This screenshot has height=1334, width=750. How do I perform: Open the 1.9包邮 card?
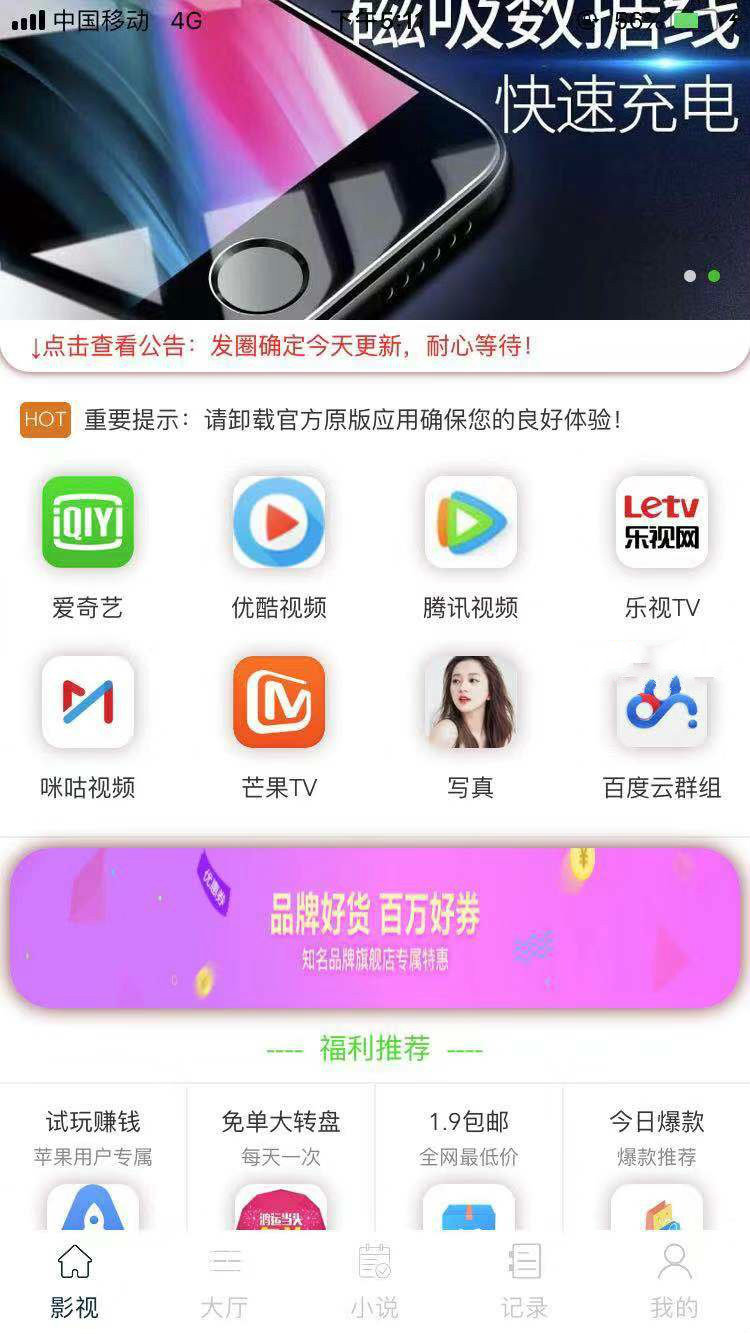click(x=469, y=1160)
